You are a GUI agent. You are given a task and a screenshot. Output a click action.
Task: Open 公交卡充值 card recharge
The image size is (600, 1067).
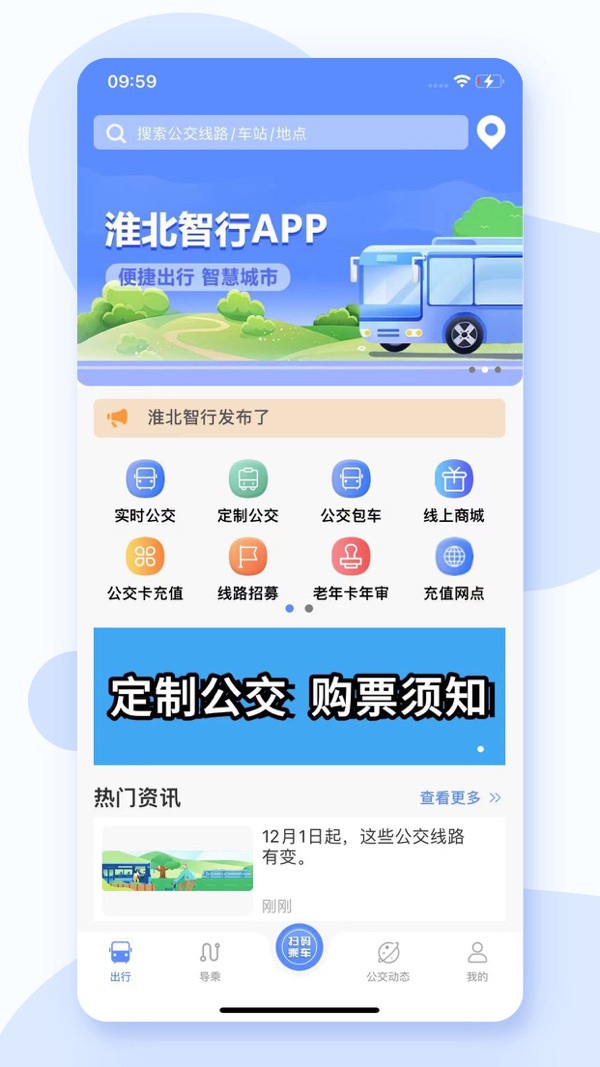pyautogui.click(x=145, y=568)
